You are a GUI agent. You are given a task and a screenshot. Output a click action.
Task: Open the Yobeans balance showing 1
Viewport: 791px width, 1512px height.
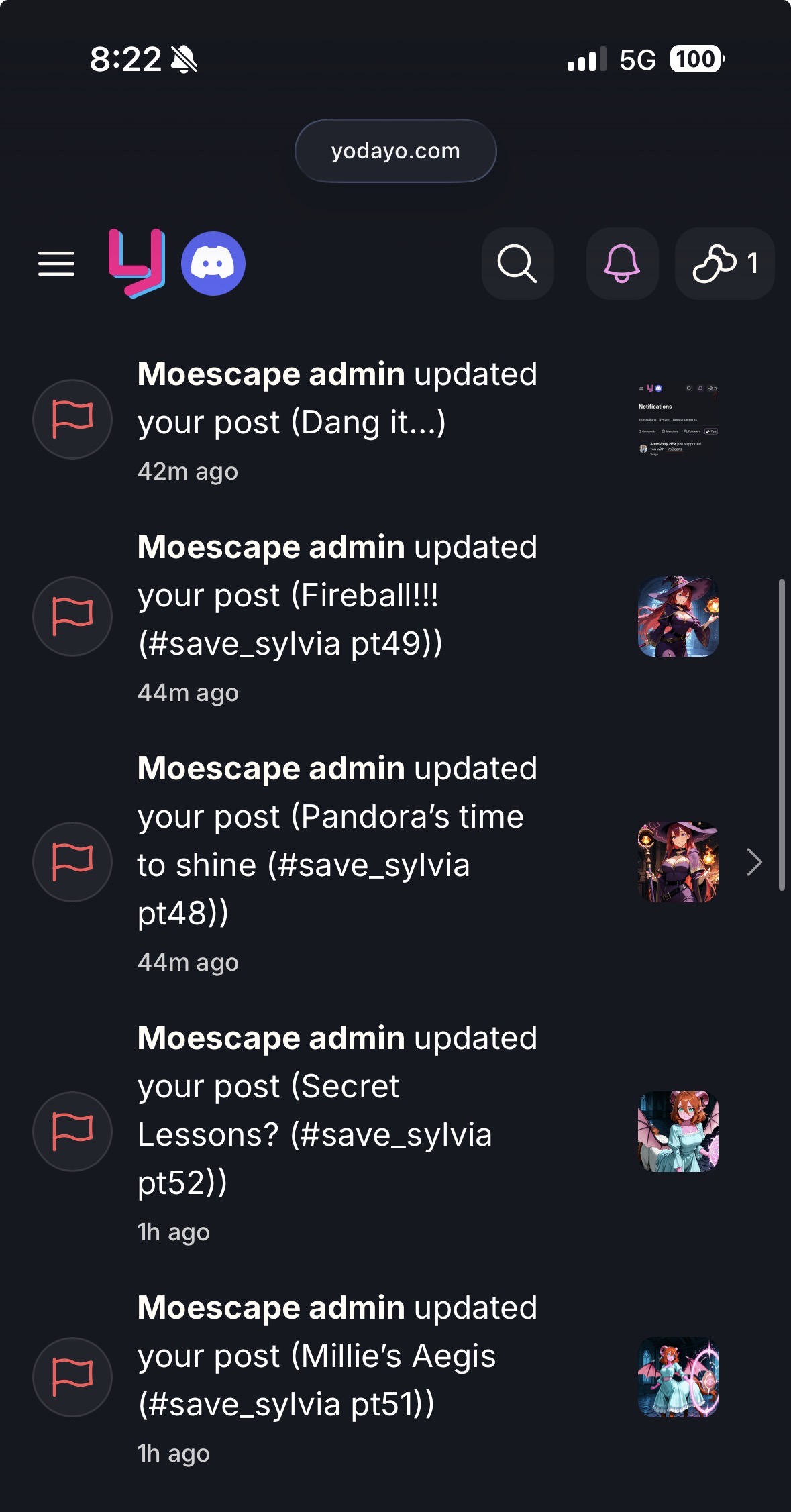pyautogui.click(x=725, y=264)
